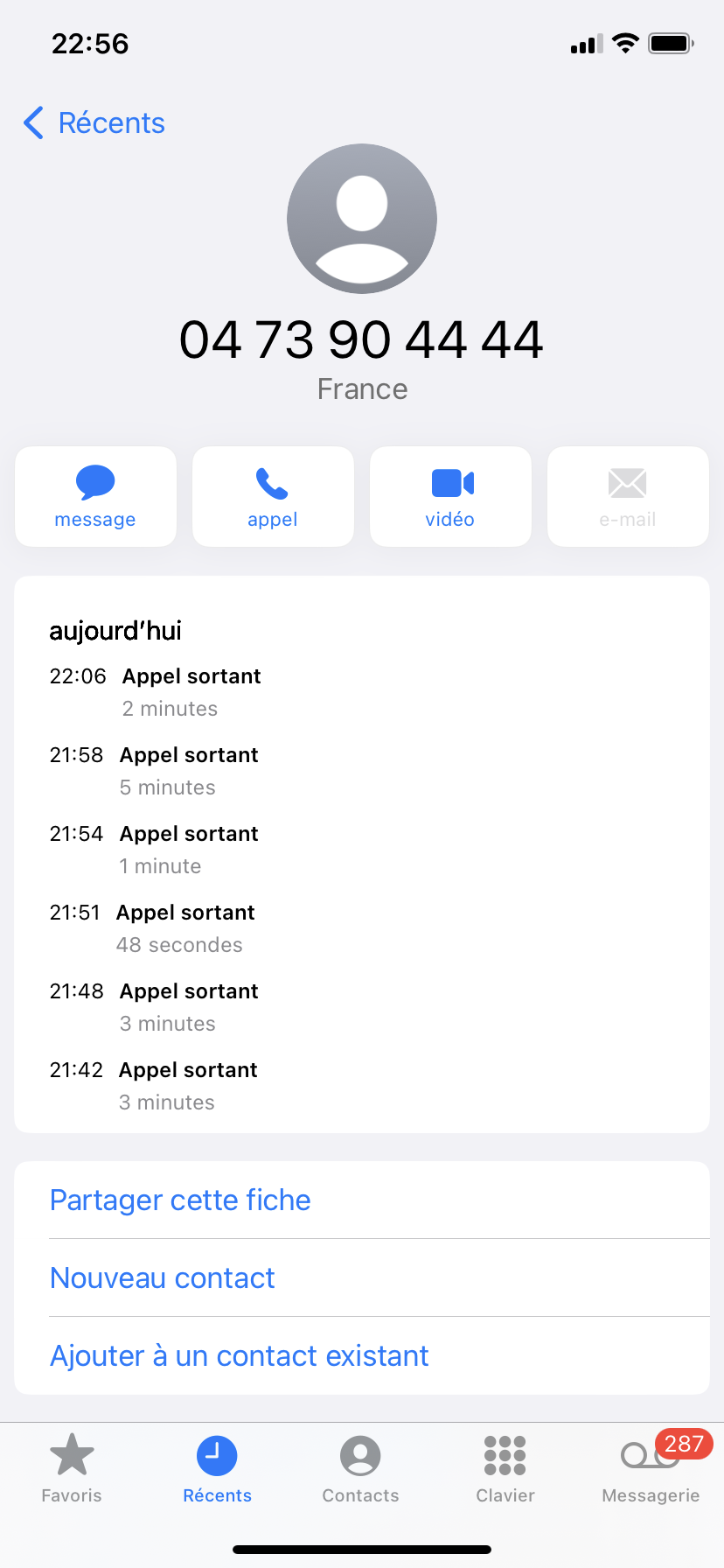Create a Nouveau contact

163,1277
